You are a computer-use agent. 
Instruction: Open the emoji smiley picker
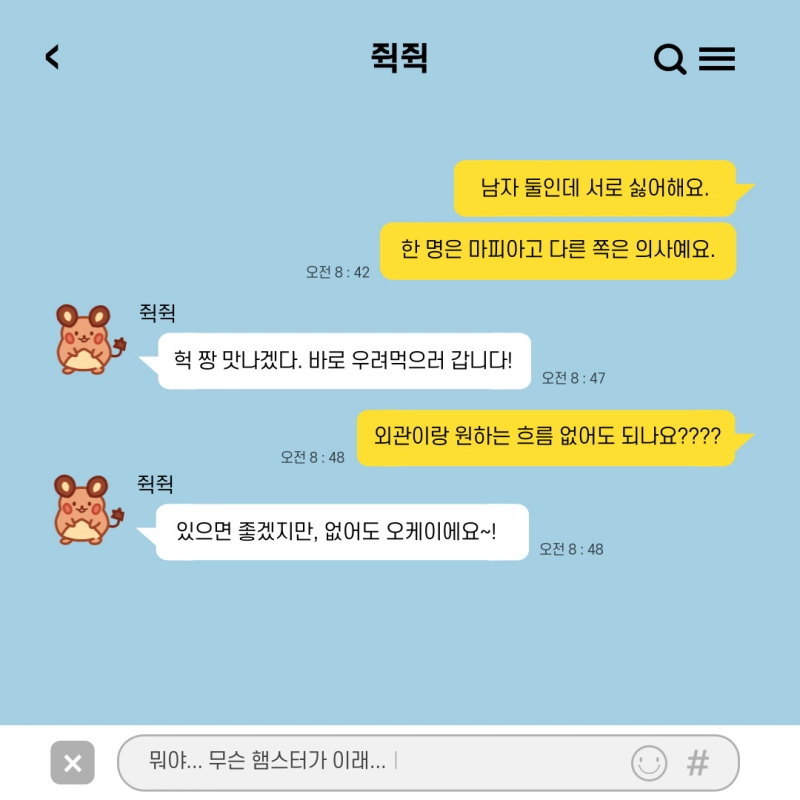(649, 763)
